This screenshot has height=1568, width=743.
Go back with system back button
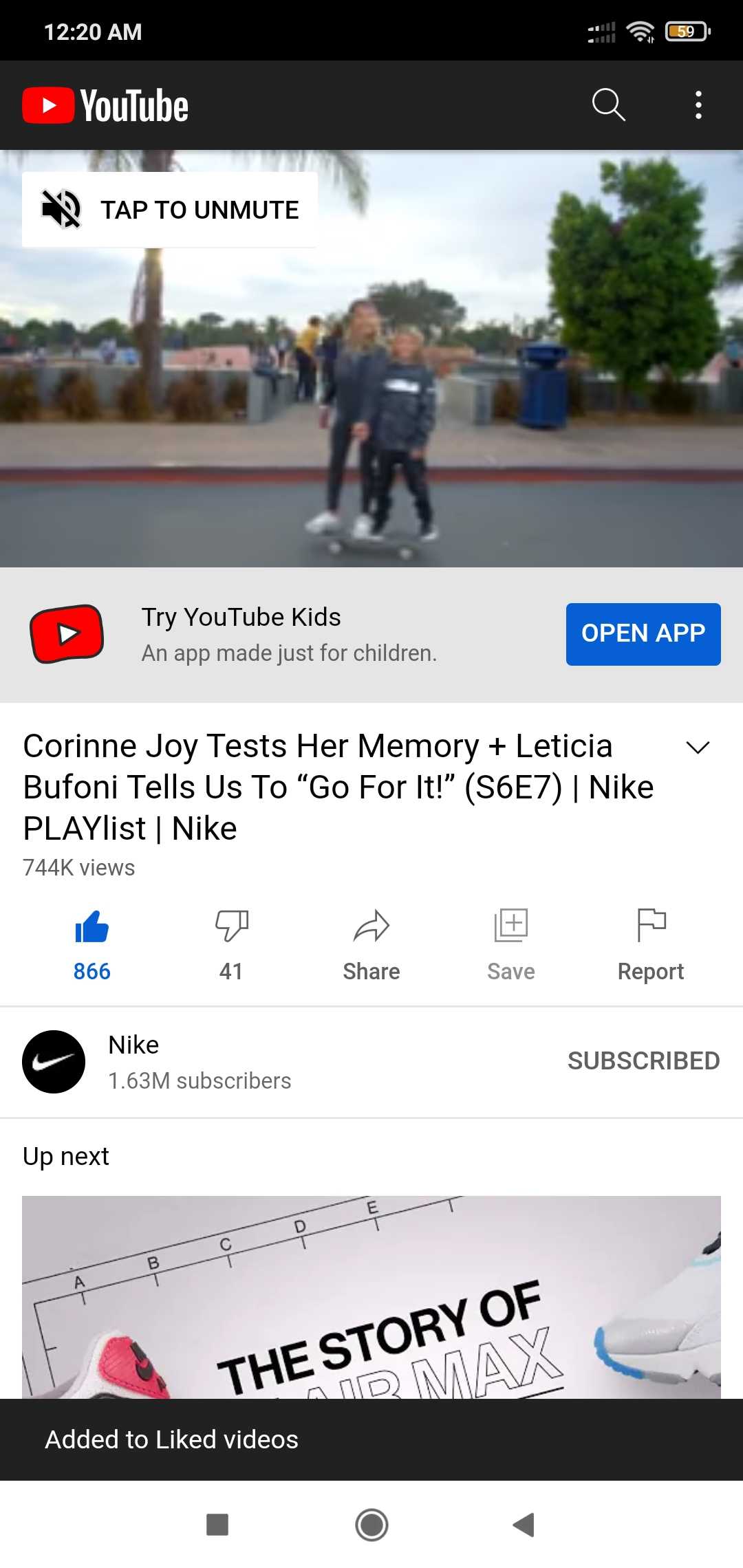pyautogui.click(x=524, y=1524)
